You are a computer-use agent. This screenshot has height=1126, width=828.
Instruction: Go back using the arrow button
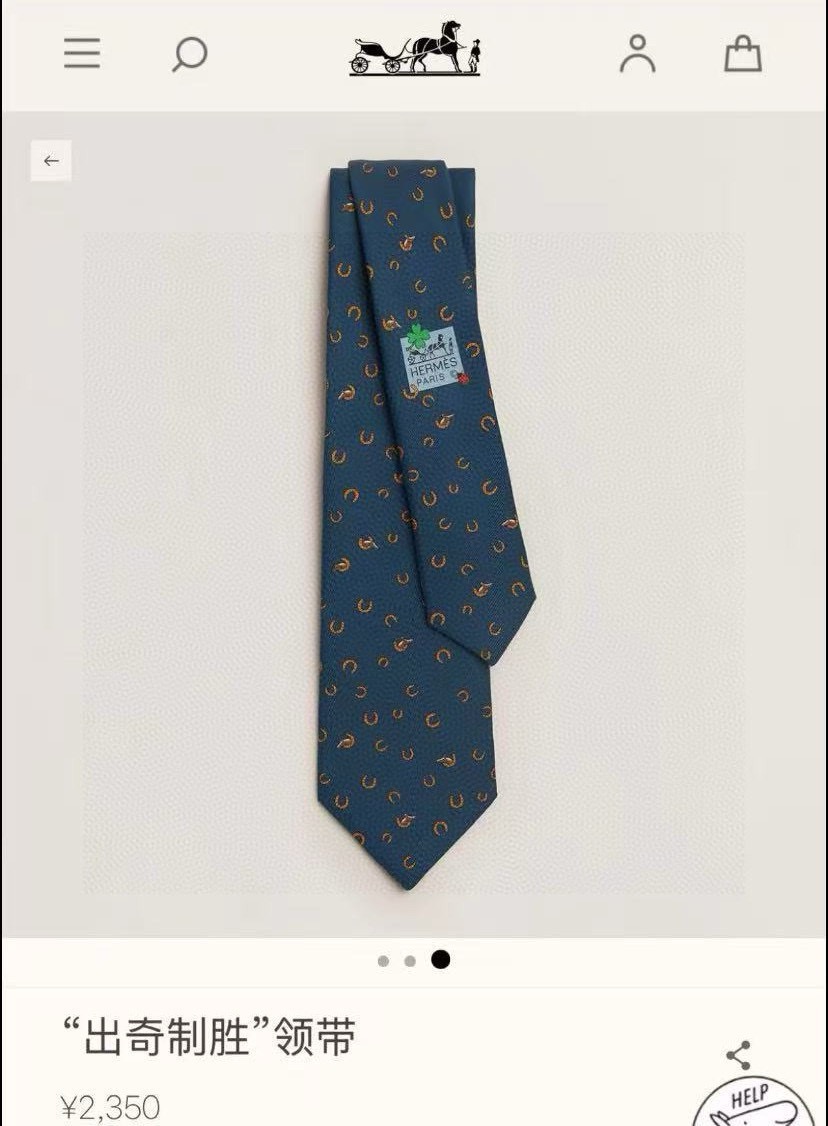click(x=51, y=160)
